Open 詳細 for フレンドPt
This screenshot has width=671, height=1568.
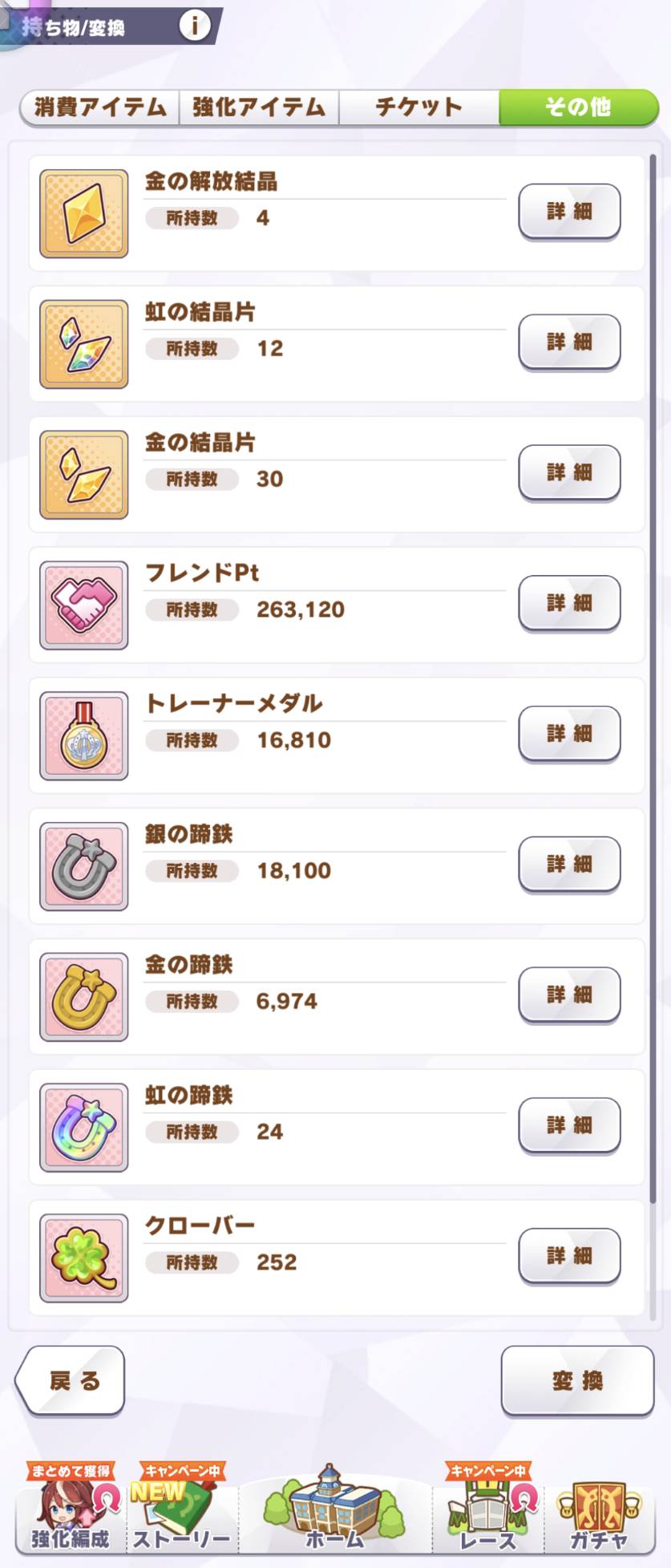click(x=569, y=603)
